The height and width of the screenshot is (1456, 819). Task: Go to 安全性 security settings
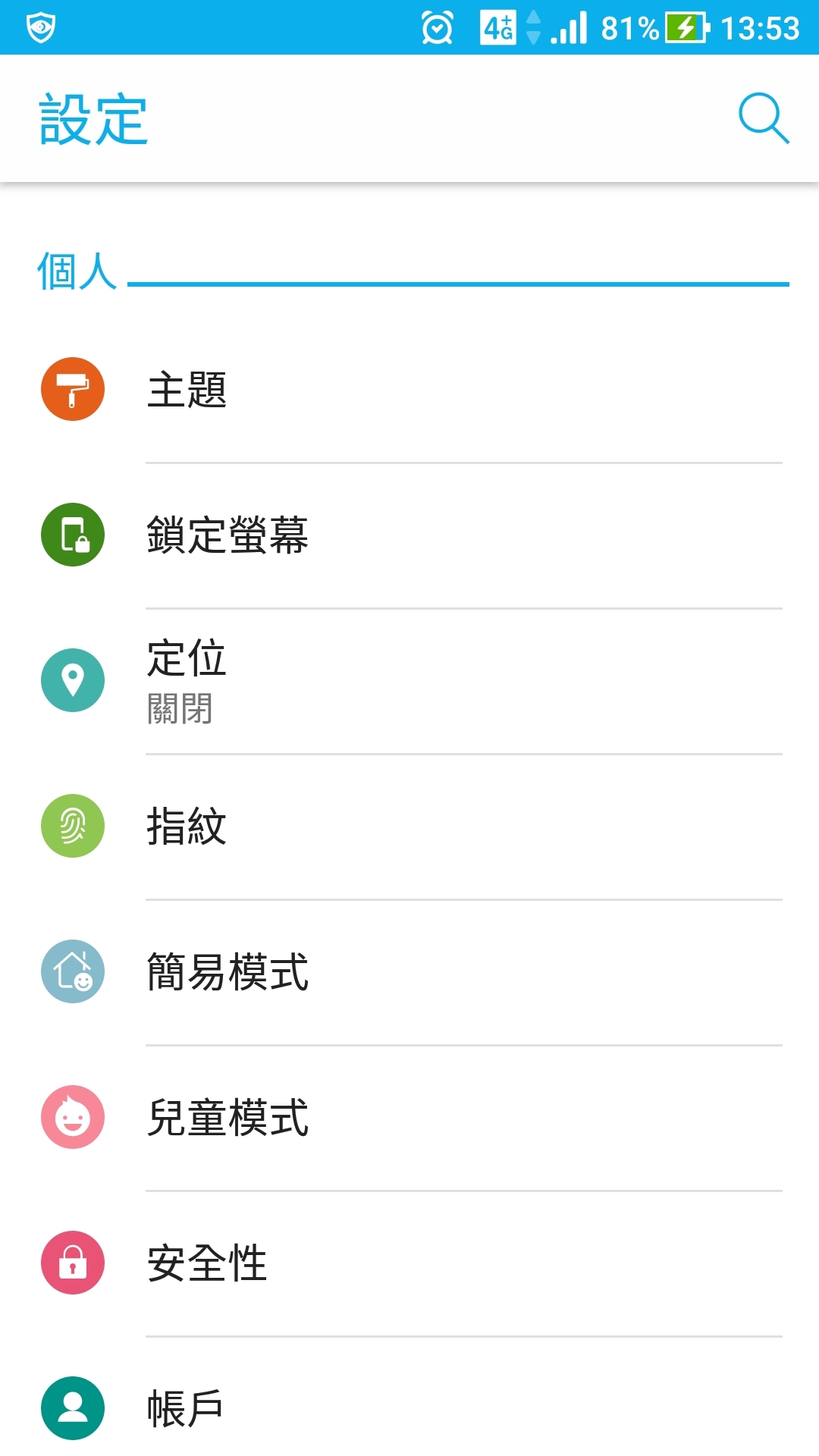tap(409, 1263)
